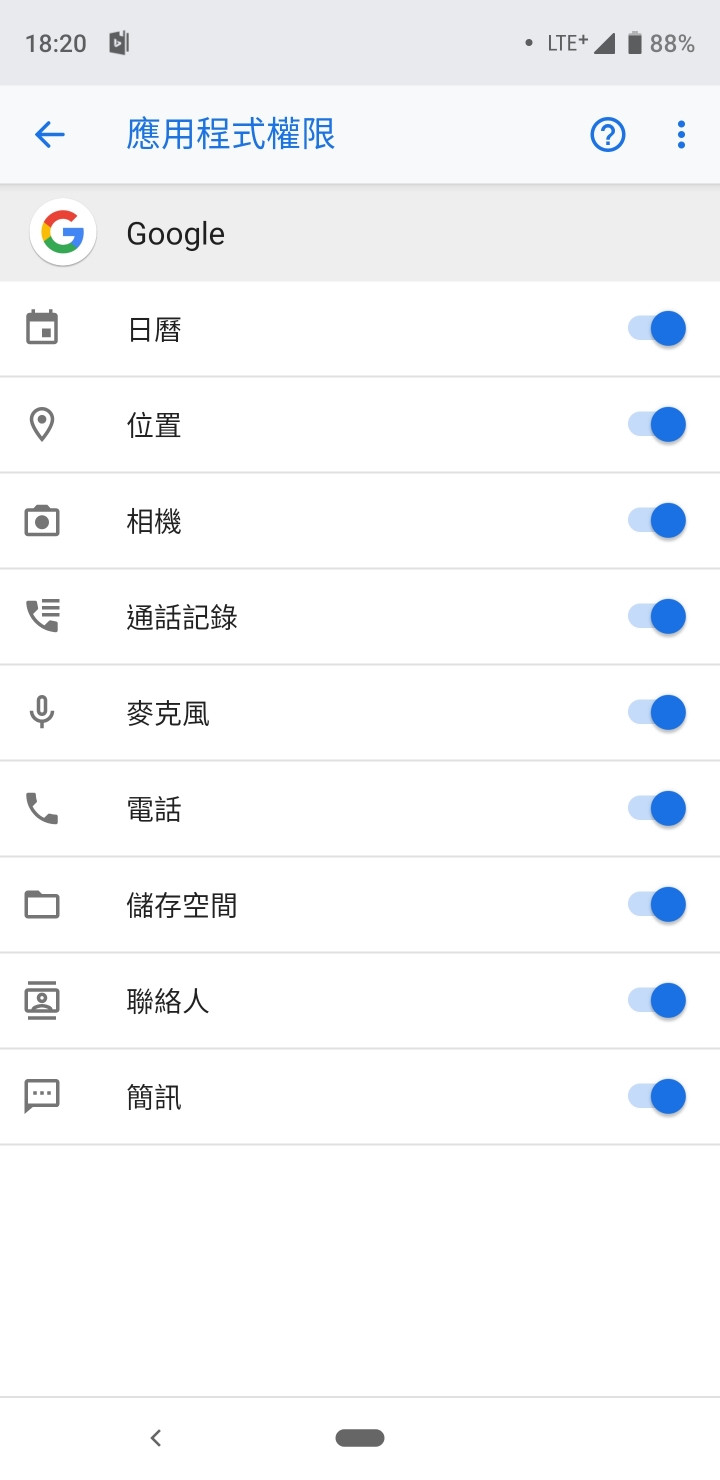Disable the 麥克風 microphone permission
Viewport: 720px width, 1480px height.
click(657, 712)
